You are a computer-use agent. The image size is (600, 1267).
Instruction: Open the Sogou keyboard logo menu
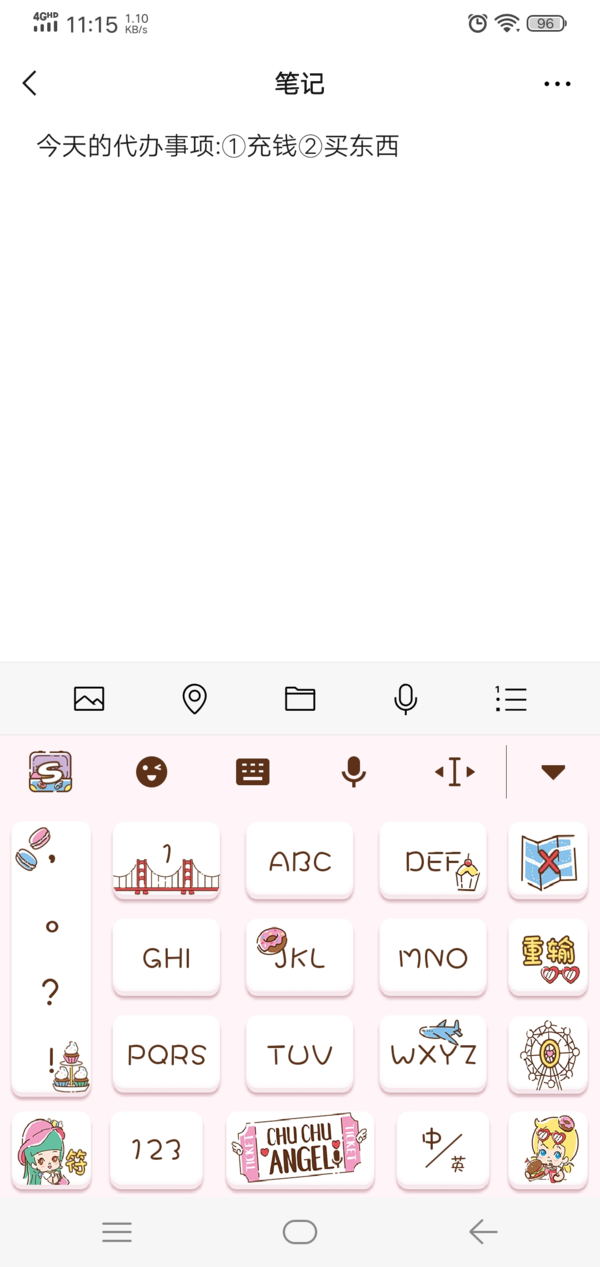point(50,772)
